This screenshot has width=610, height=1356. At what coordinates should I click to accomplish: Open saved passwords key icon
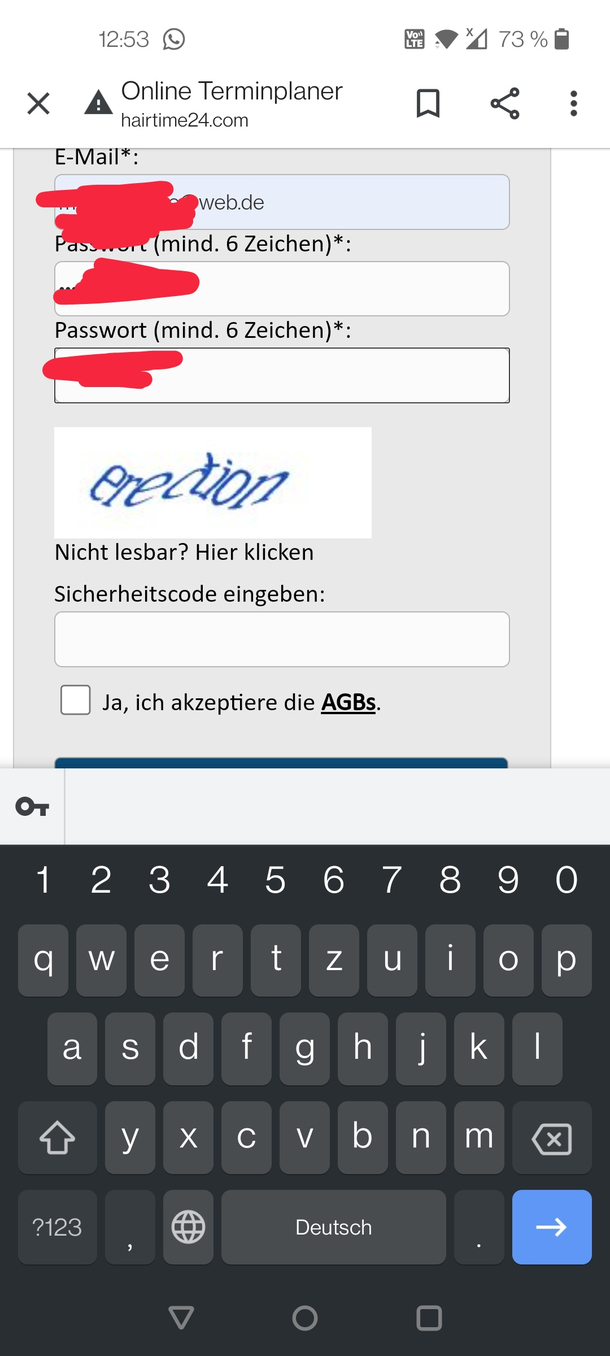point(32,807)
